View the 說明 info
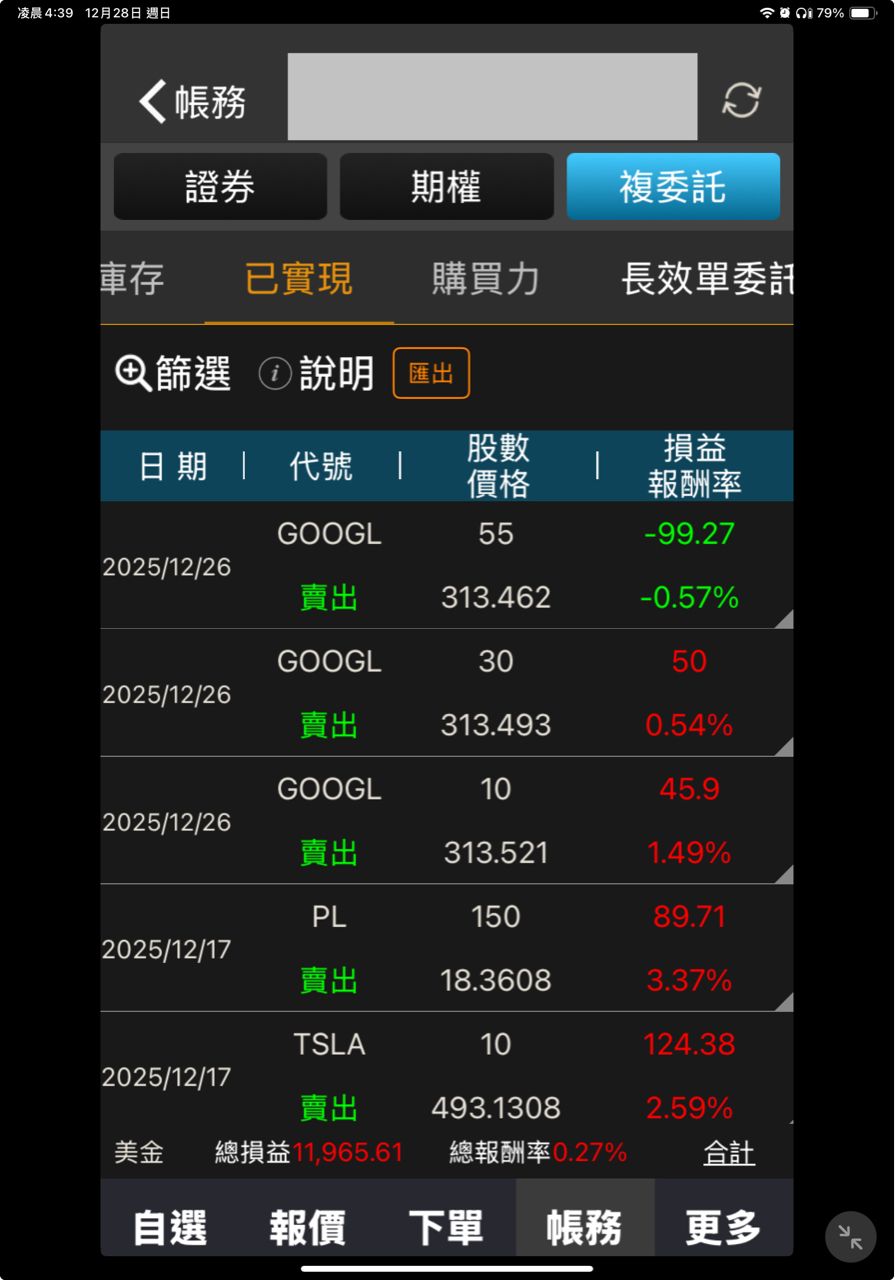 317,374
